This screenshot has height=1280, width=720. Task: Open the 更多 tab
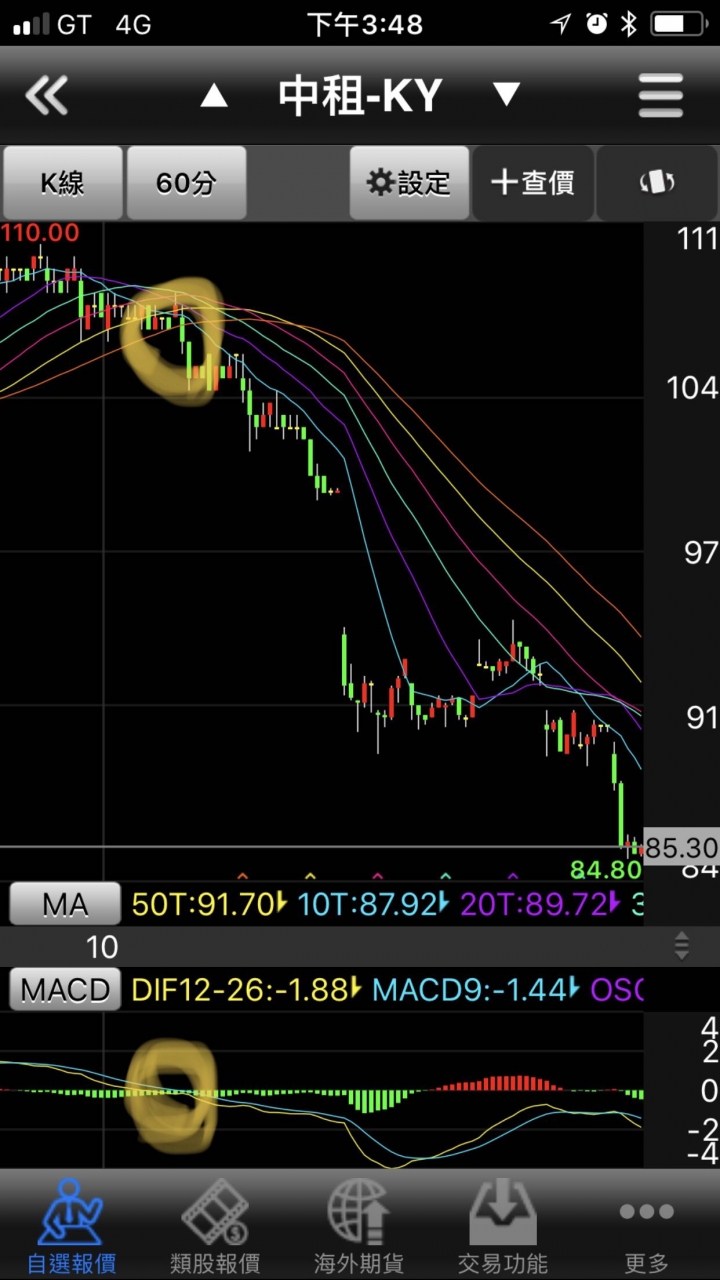pos(646,1226)
